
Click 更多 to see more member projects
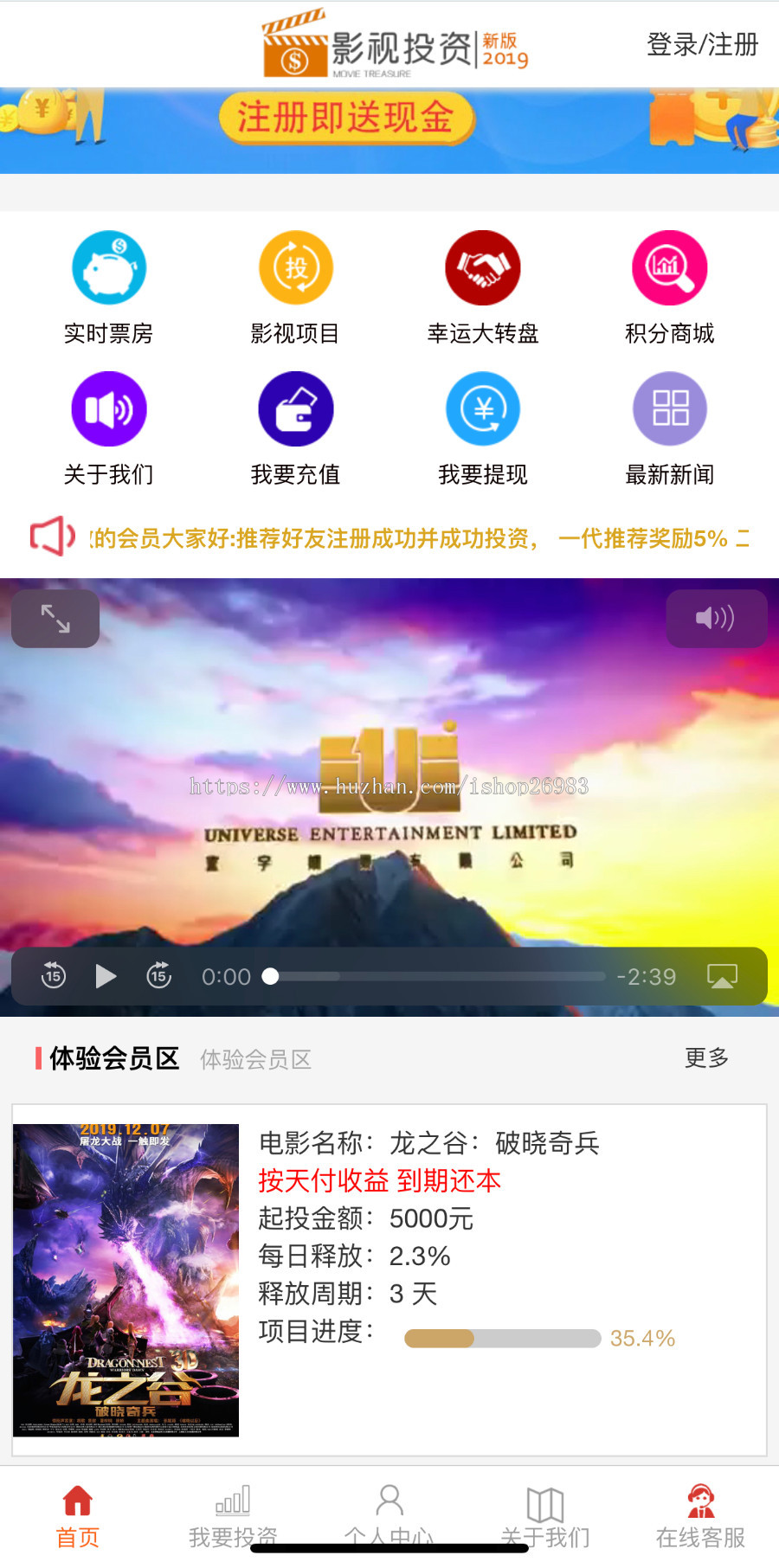tap(706, 1057)
